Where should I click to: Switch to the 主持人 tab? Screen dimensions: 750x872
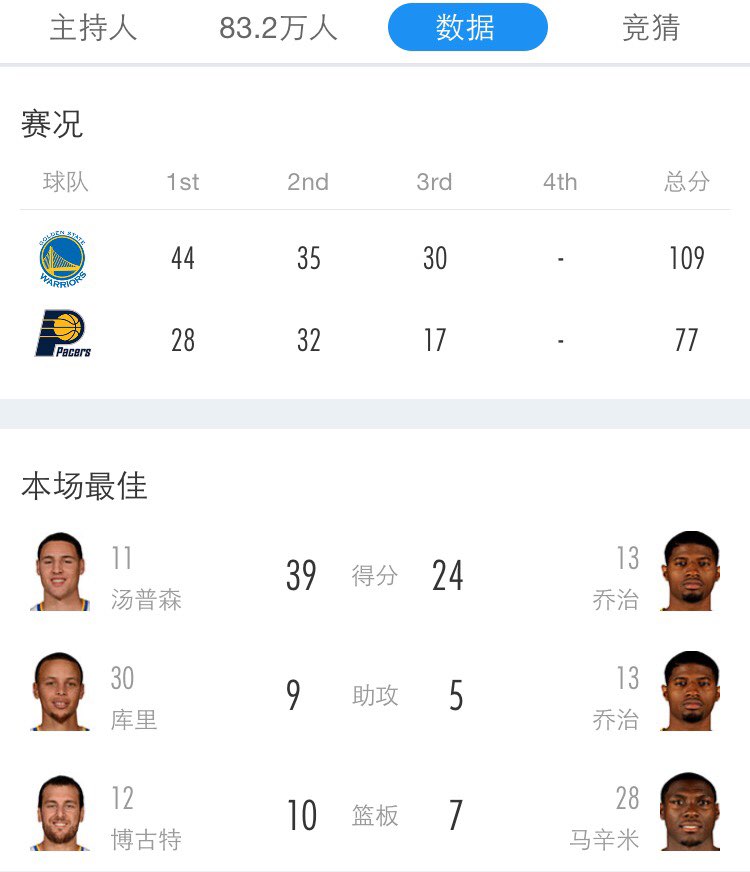[x=93, y=27]
